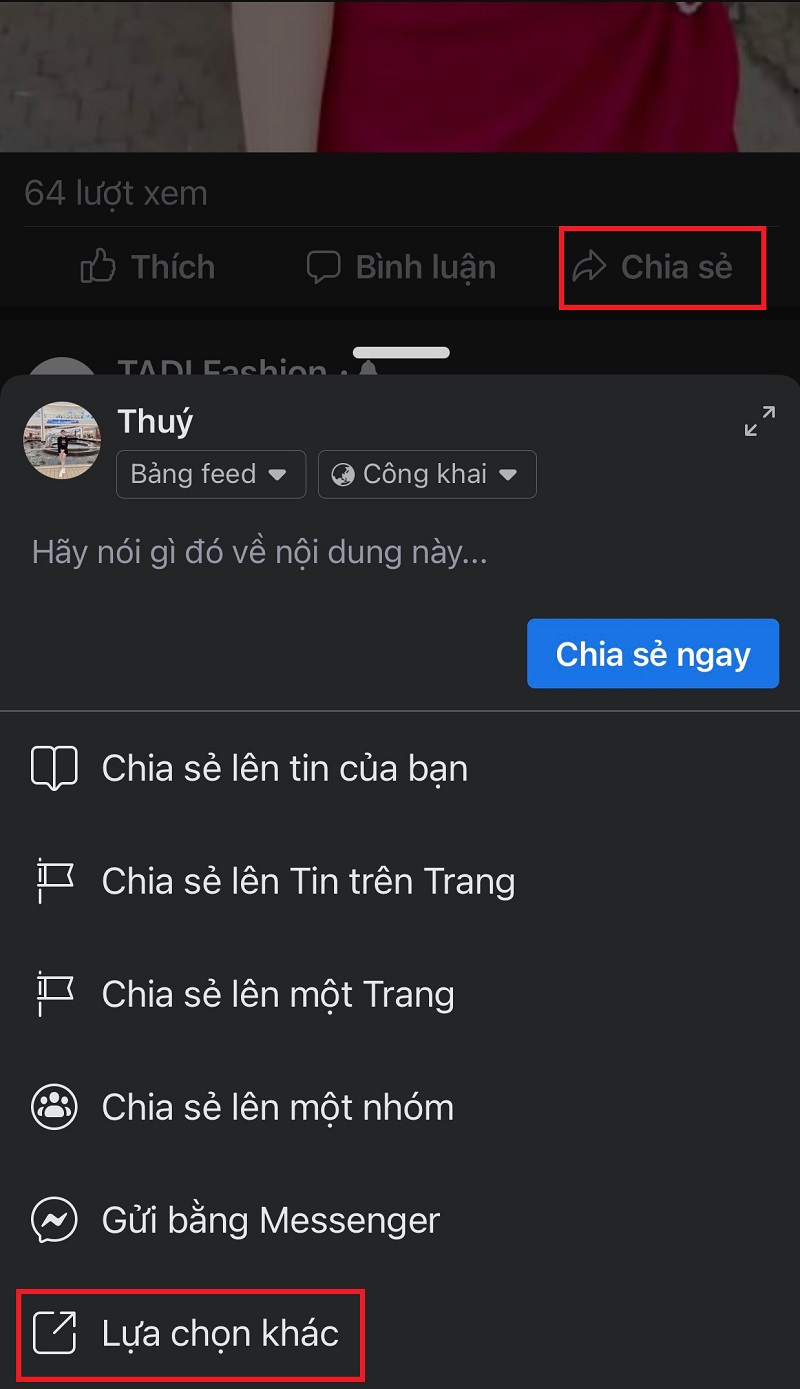Screen dimensions: 800x1389
Task: Choose Chia sẻ lên Tin trên Trang
Action: click(308, 881)
